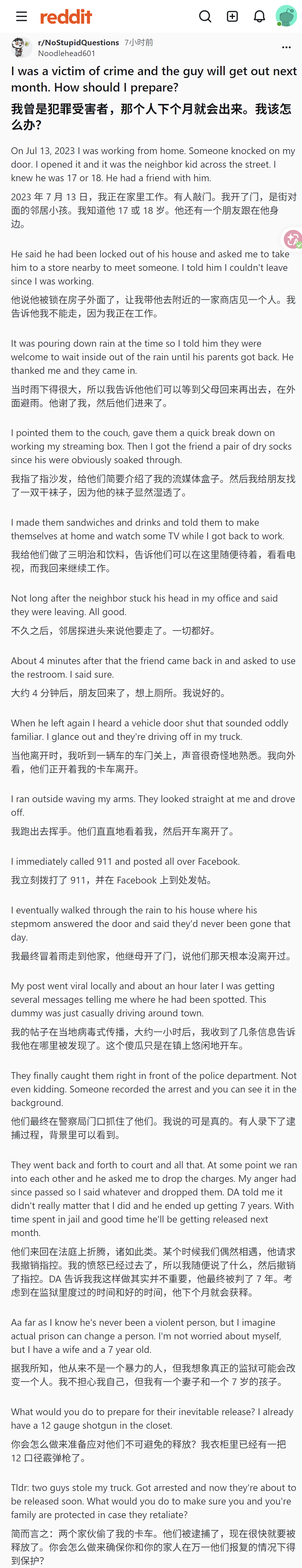302x1568 pixels.
Task: Open the hamburger menu
Action: (x=21, y=16)
